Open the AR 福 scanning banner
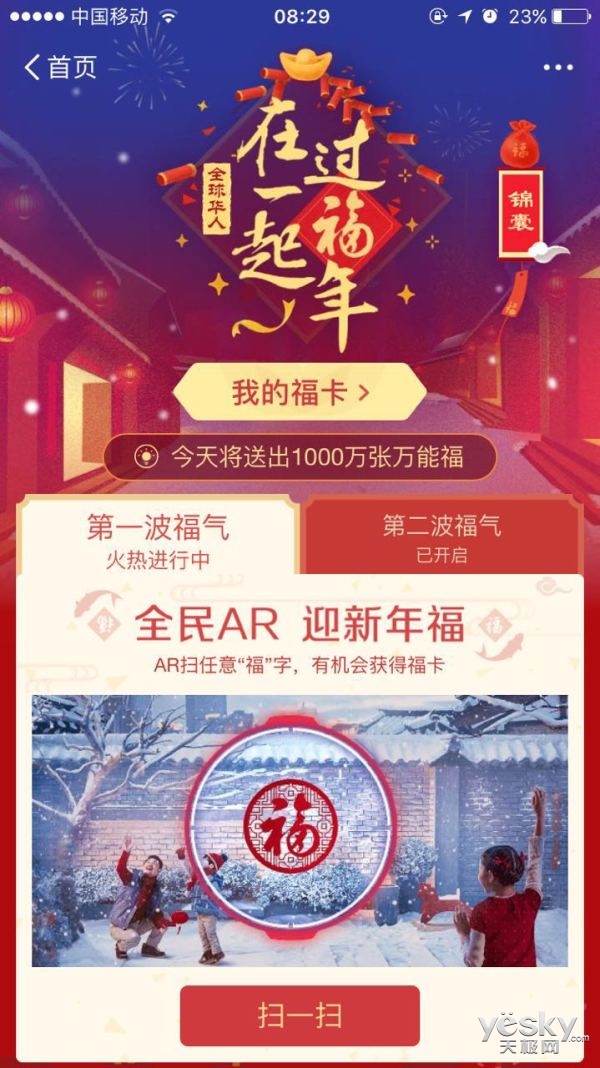The height and width of the screenshot is (1068, 600). (x=300, y=830)
